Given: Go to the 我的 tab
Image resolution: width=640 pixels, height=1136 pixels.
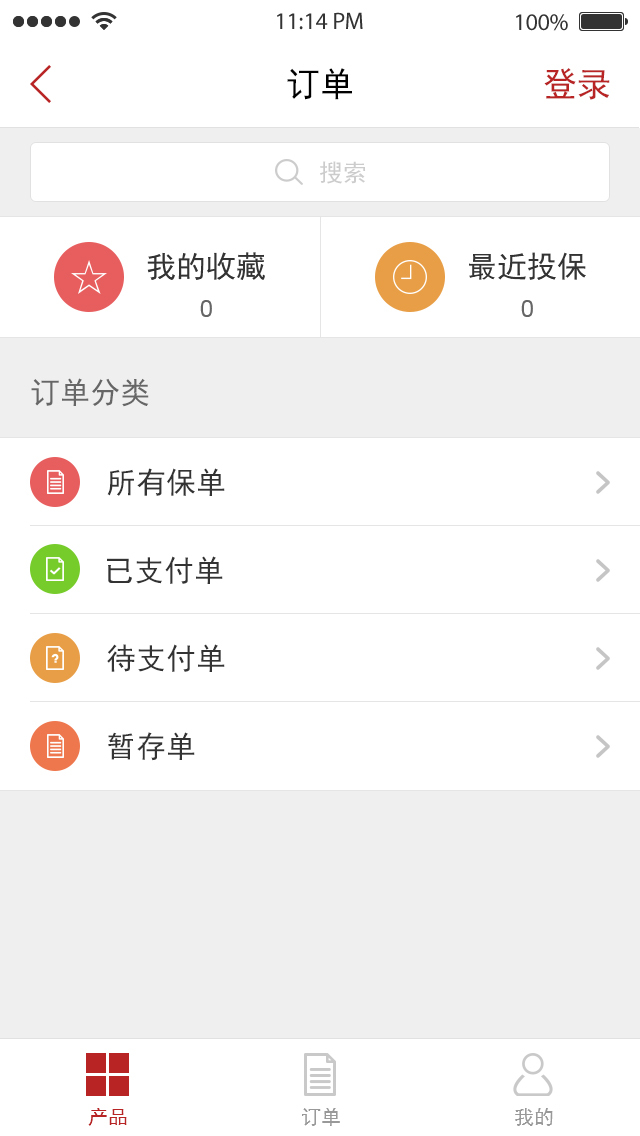Looking at the screenshot, I should point(533,1088).
